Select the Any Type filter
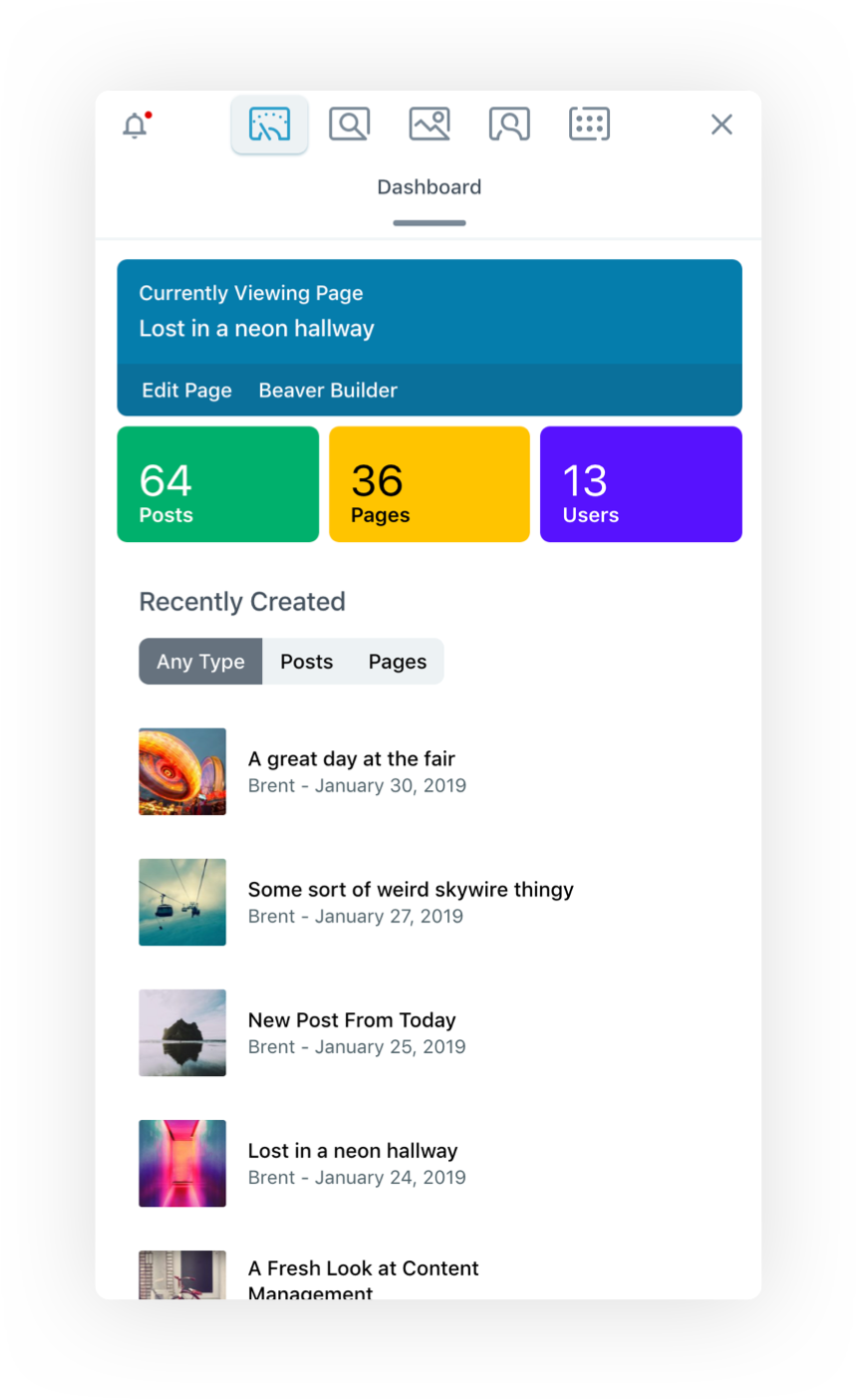 [200, 662]
